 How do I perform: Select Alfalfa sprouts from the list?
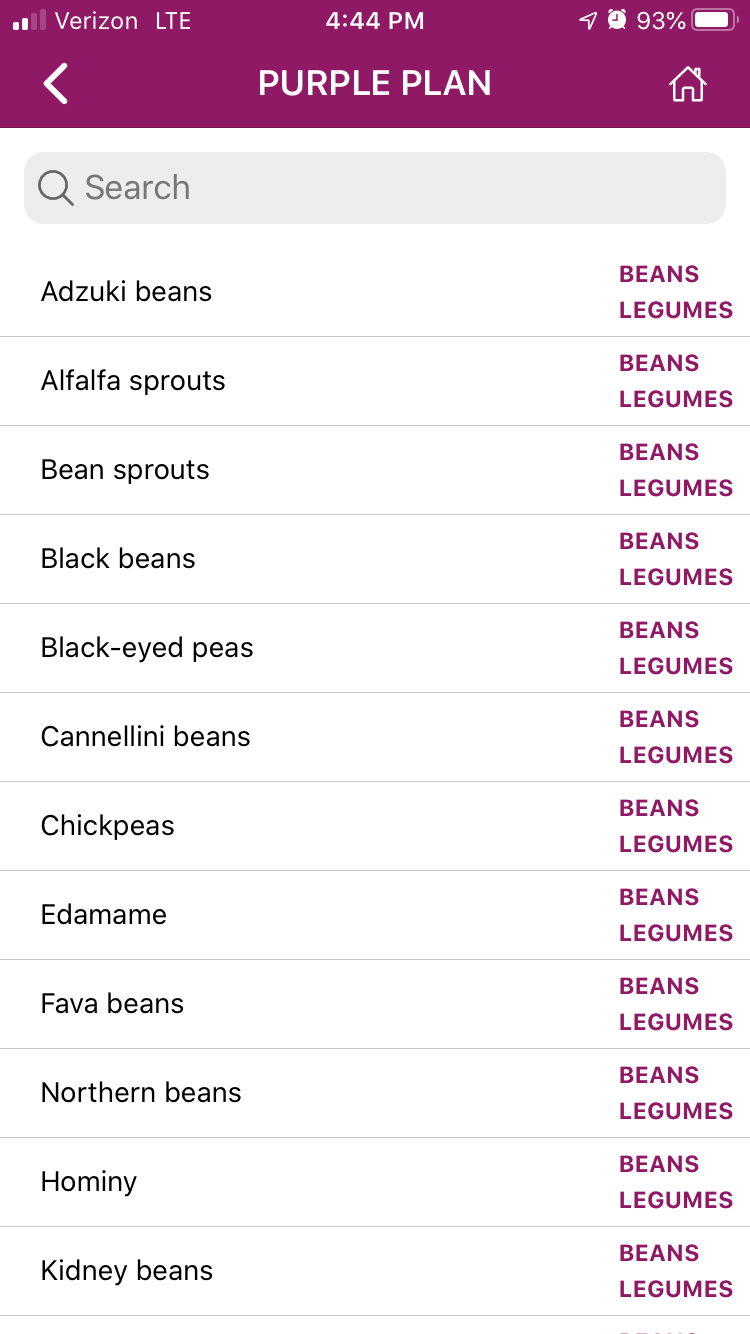coord(375,381)
